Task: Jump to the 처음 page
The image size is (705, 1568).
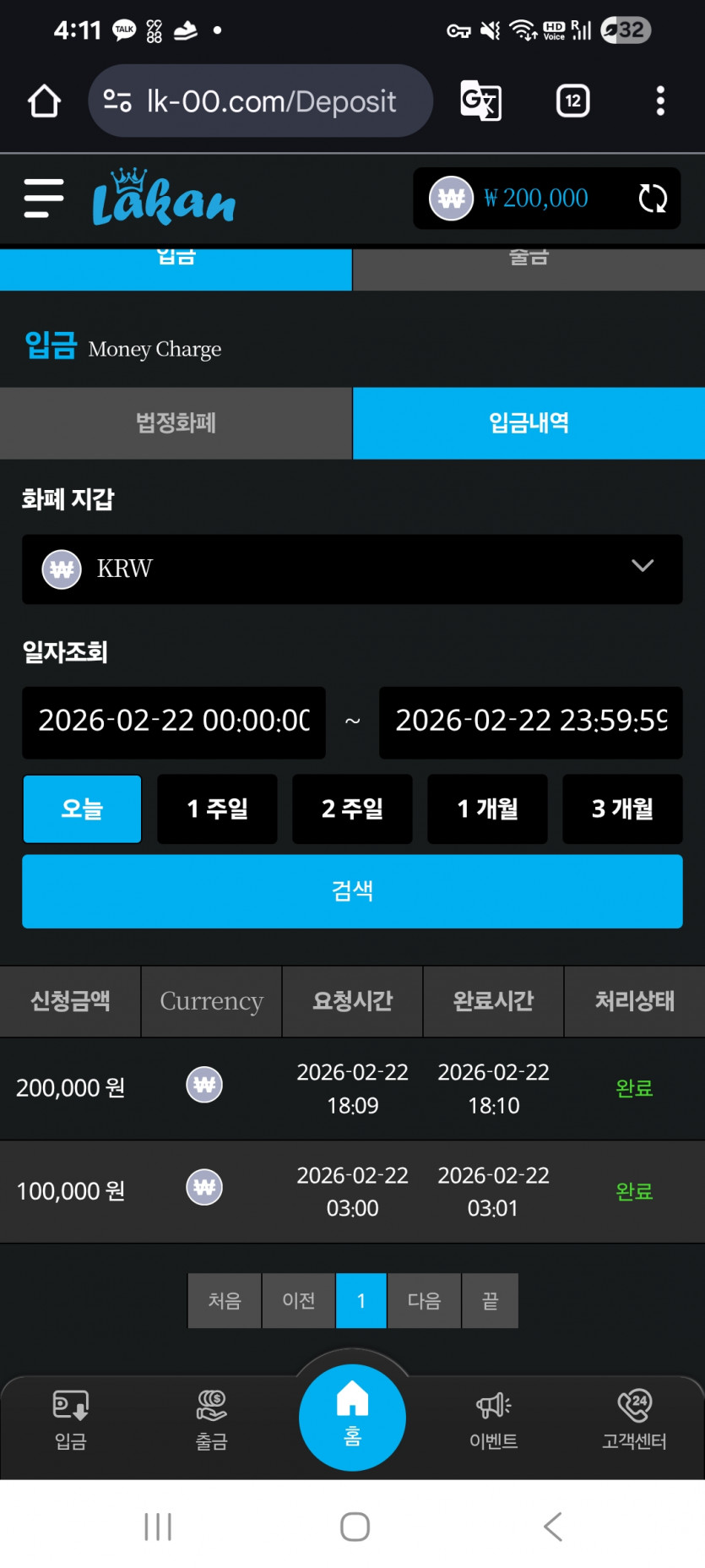Action: point(225,1301)
